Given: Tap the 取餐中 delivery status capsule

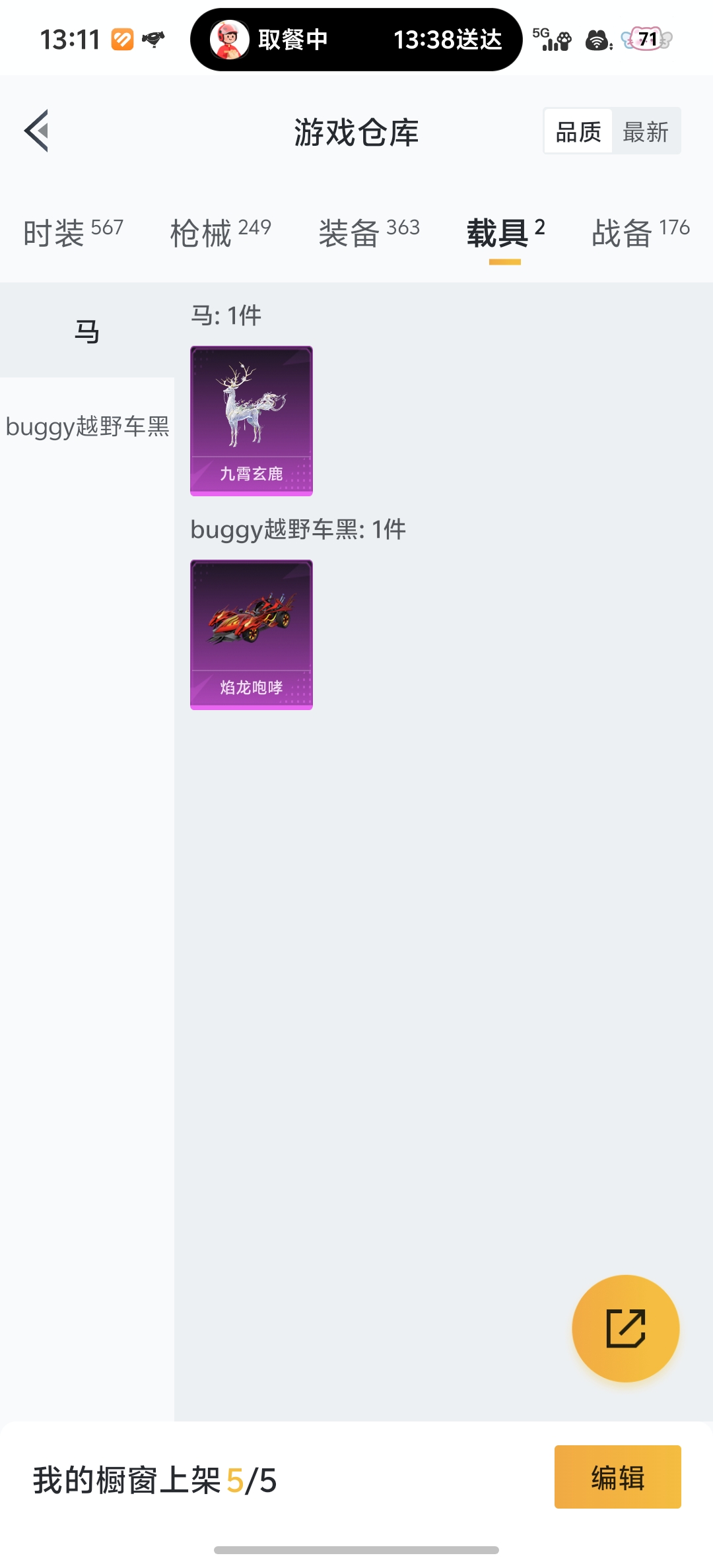Looking at the screenshot, I should click(356, 40).
